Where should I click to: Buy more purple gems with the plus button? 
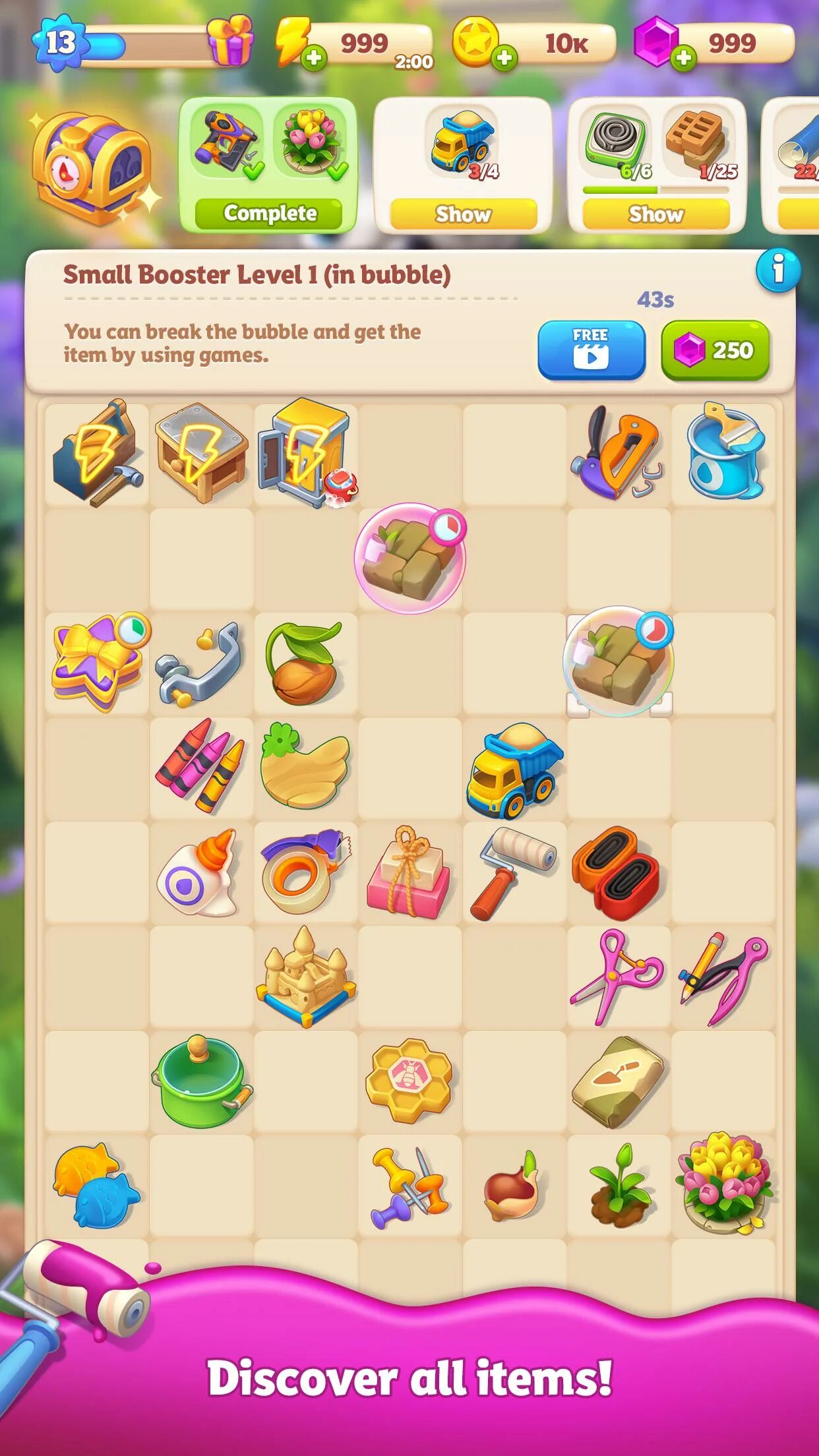[x=684, y=58]
